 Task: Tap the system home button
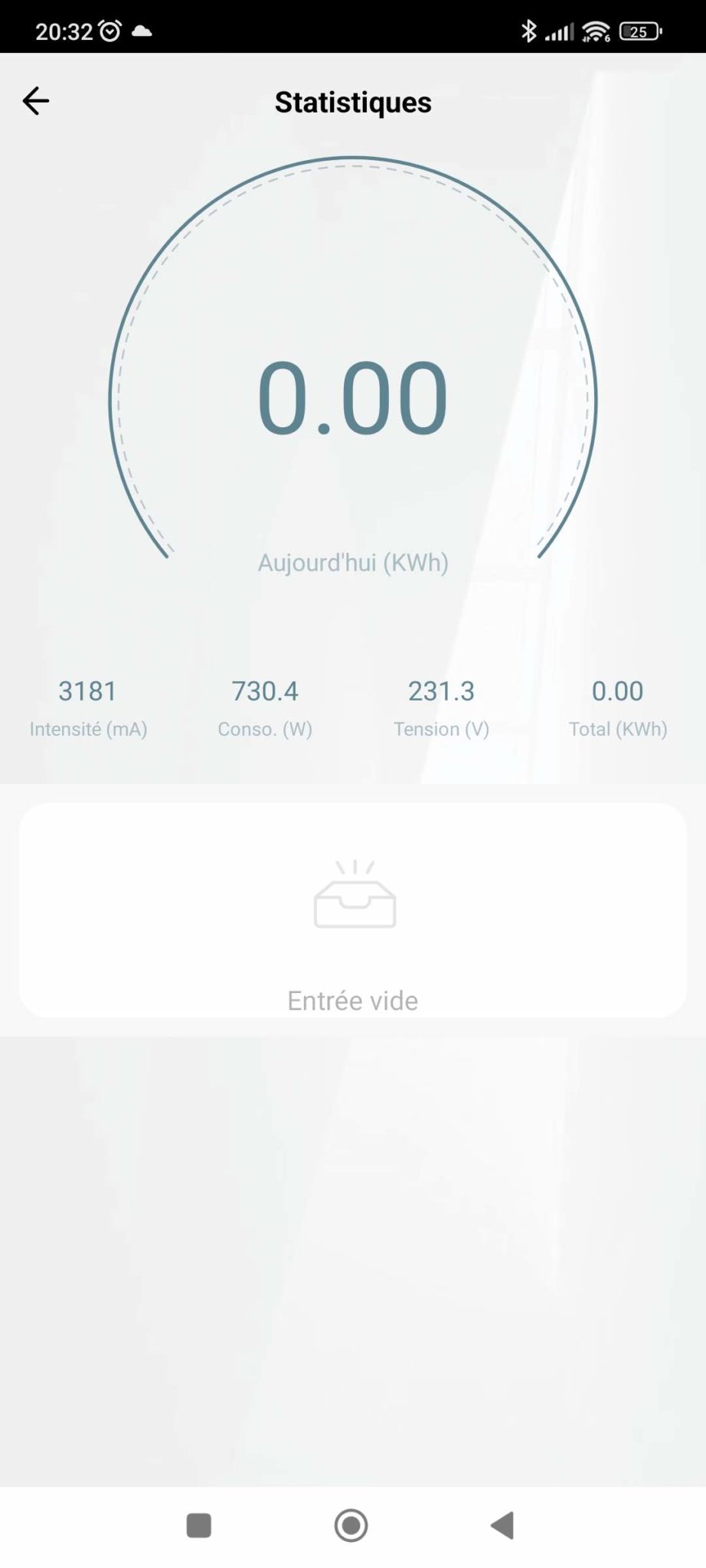[351, 1525]
